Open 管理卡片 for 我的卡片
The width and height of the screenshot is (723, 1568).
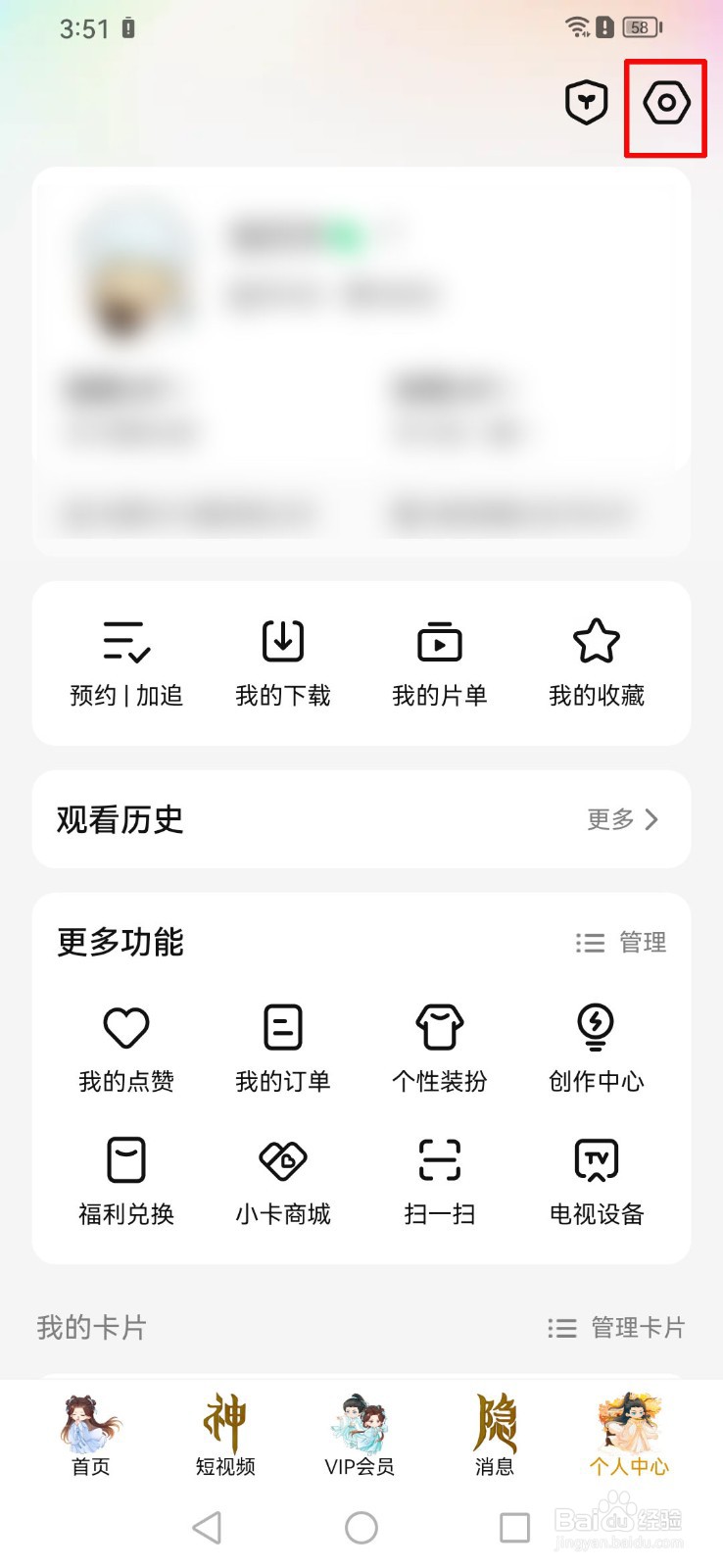click(614, 1328)
